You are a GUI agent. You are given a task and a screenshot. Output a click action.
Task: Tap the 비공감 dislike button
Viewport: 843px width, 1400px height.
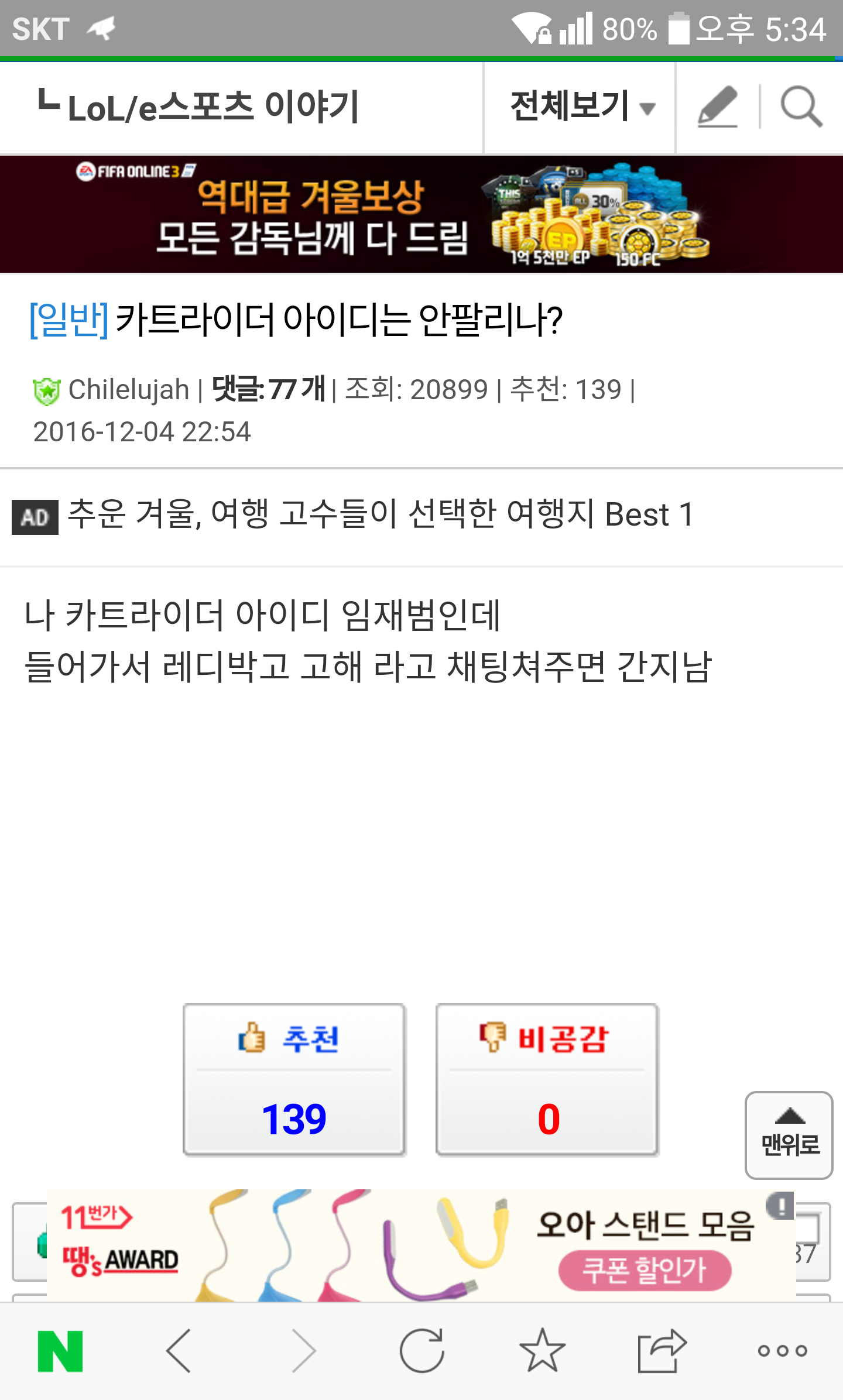(x=547, y=1079)
